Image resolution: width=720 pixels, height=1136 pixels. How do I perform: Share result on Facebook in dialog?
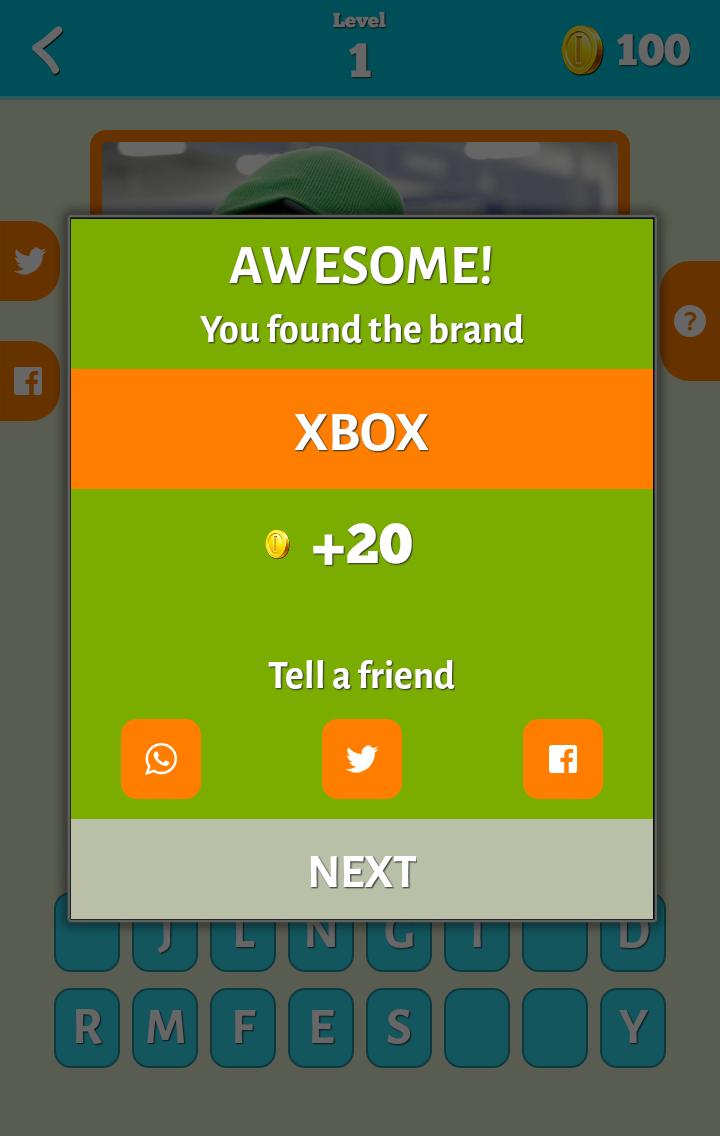562,759
